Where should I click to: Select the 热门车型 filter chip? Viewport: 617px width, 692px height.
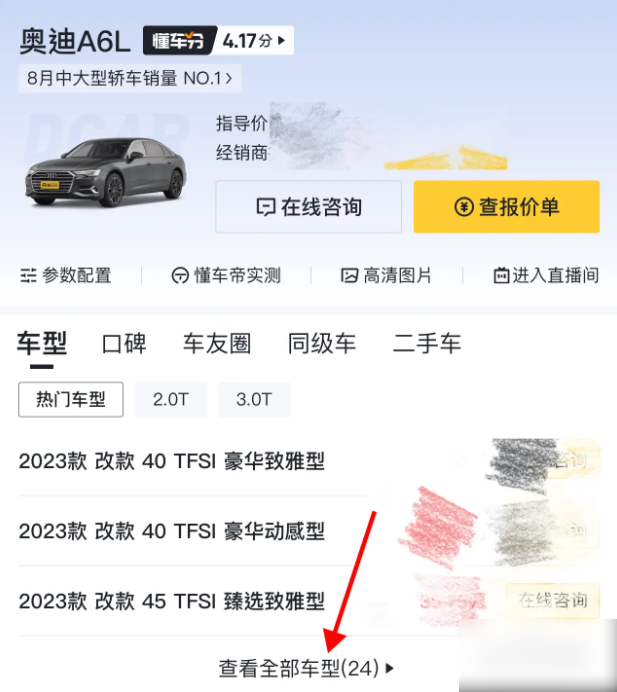pos(70,399)
